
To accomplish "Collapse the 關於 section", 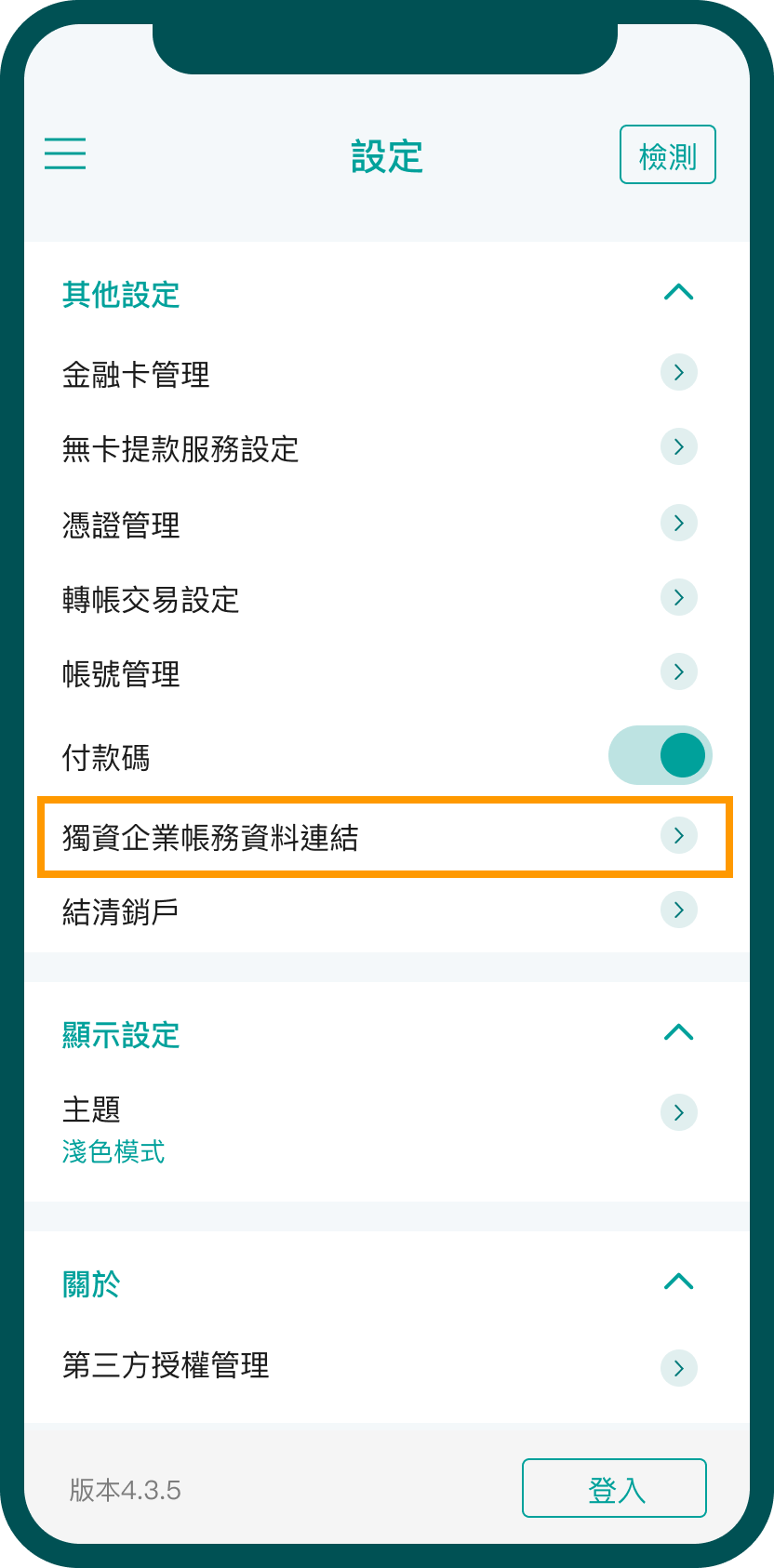I will coord(678,1282).
